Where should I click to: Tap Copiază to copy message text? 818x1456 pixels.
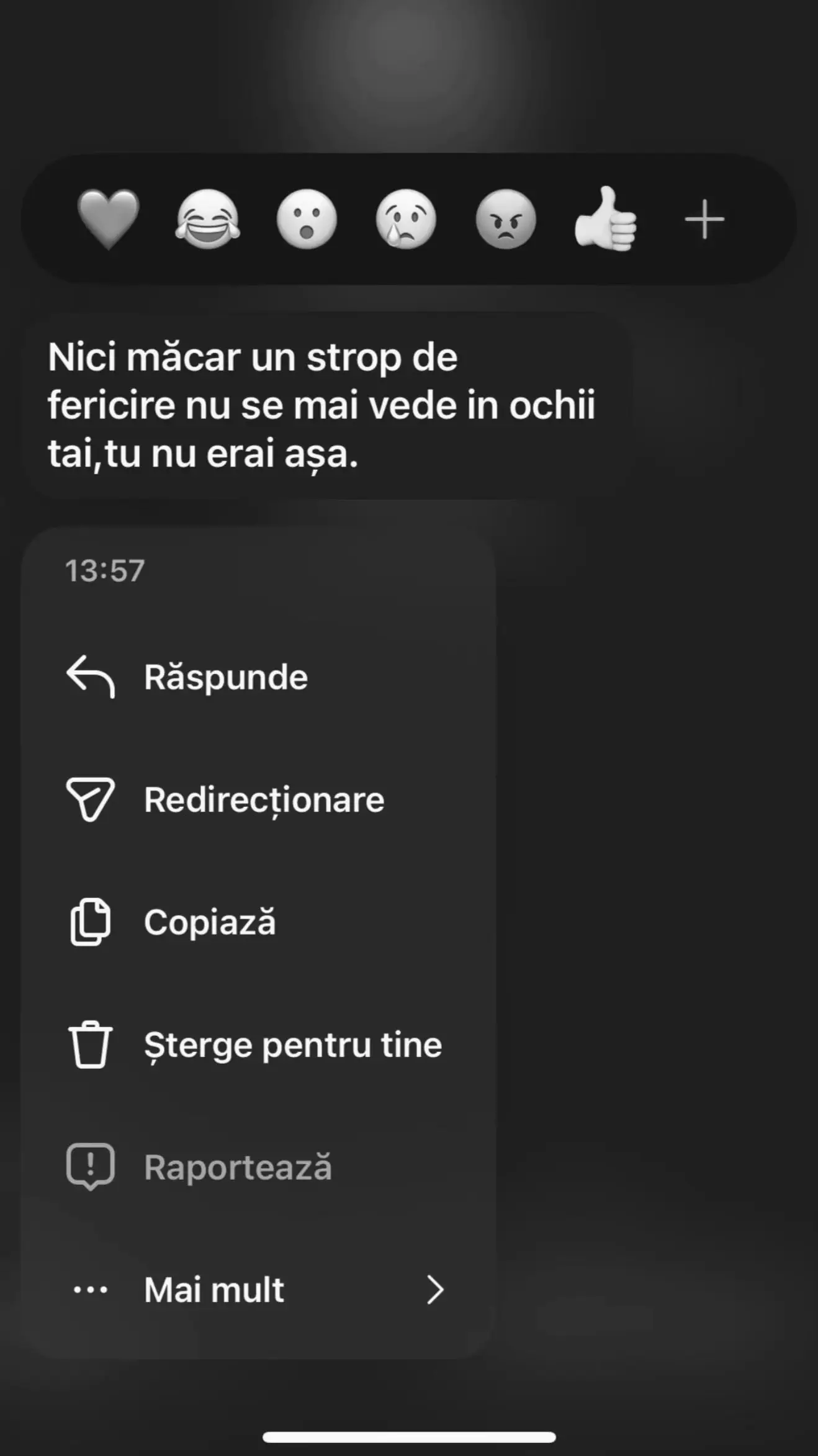point(258,922)
